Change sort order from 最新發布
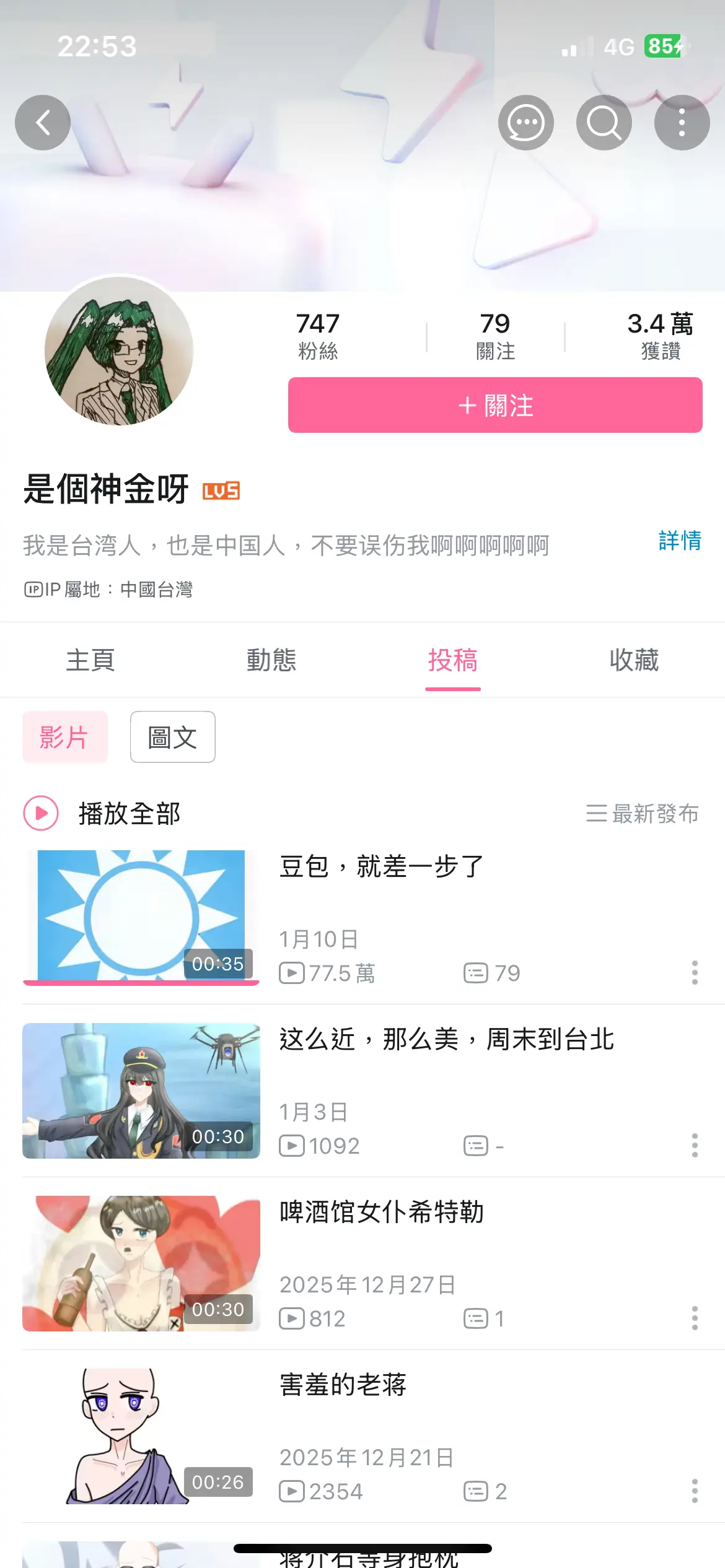Screen dimensions: 725x1568 643,813
